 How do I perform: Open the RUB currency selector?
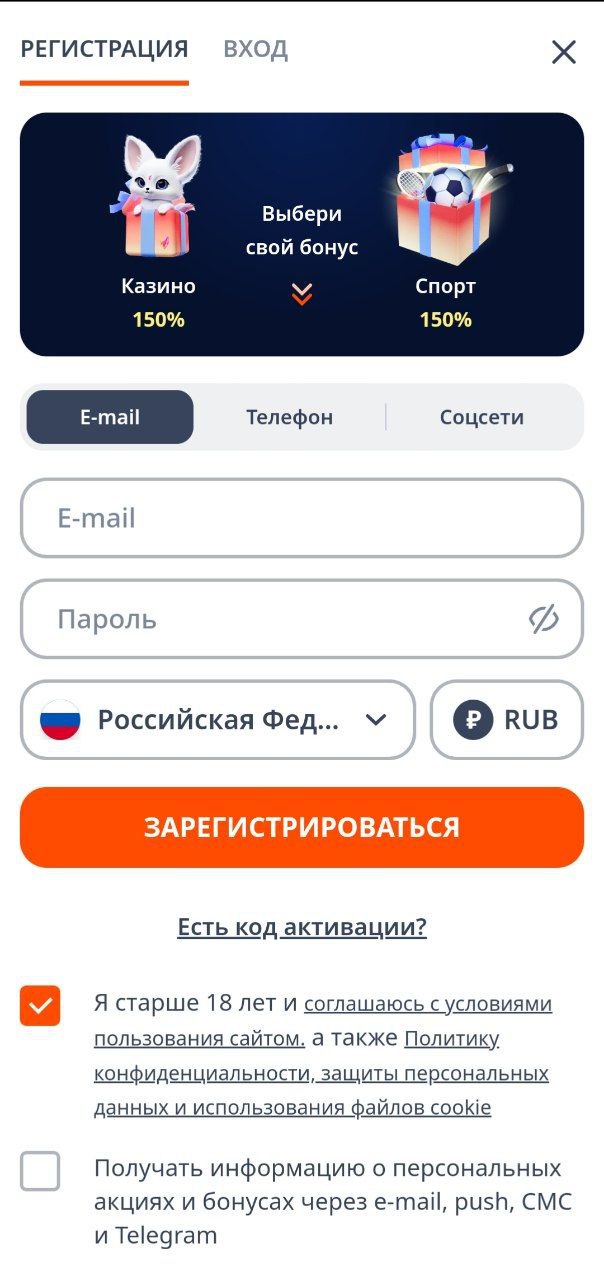[507, 720]
